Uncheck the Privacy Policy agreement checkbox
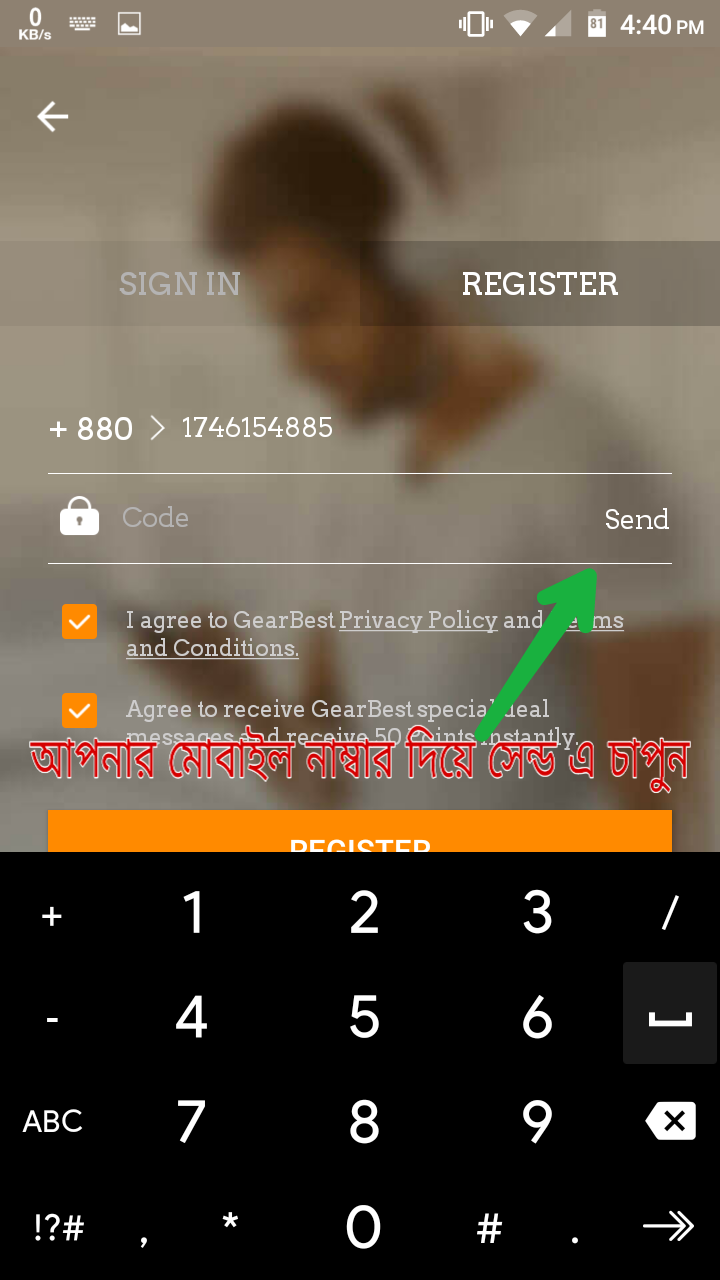 80,621
